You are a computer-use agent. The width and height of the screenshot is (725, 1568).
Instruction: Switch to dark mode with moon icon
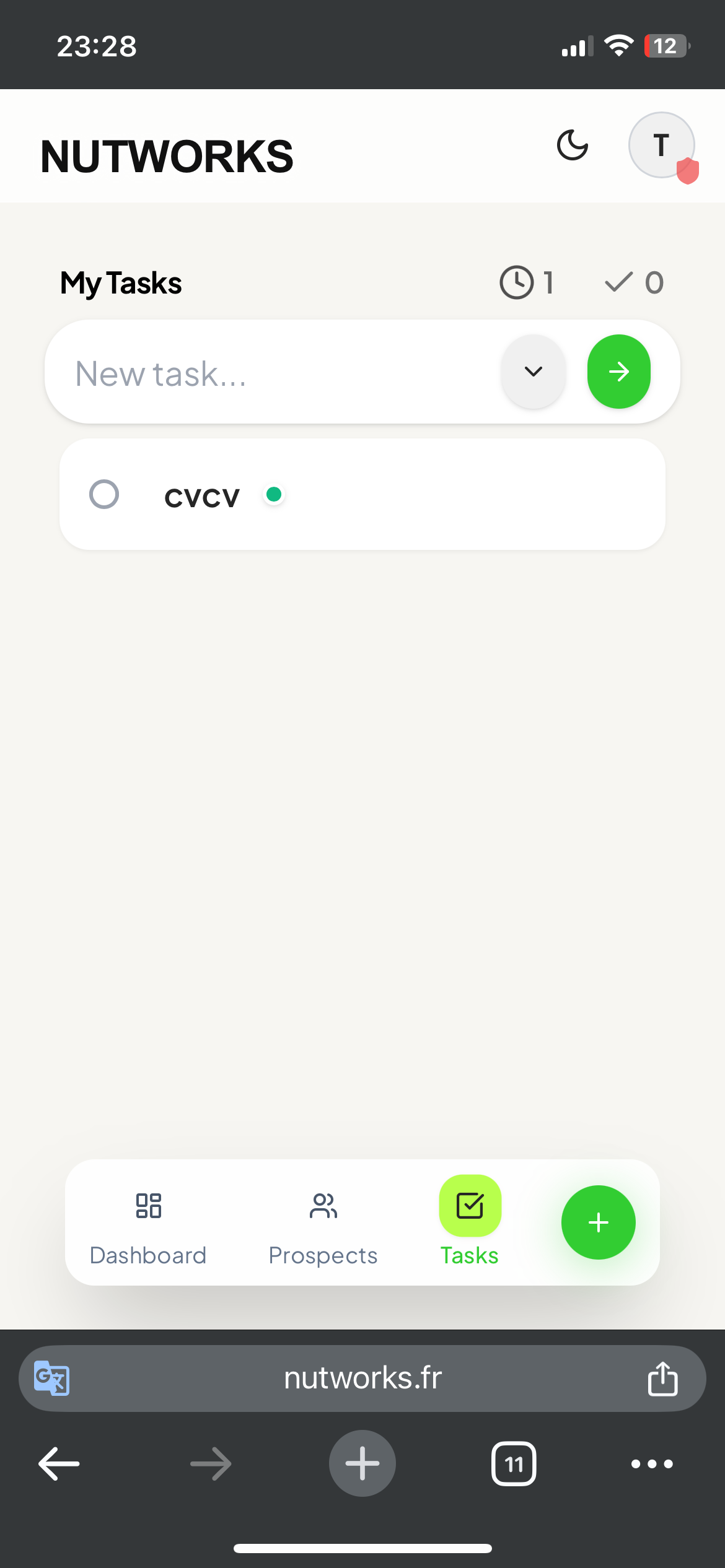pos(572,146)
